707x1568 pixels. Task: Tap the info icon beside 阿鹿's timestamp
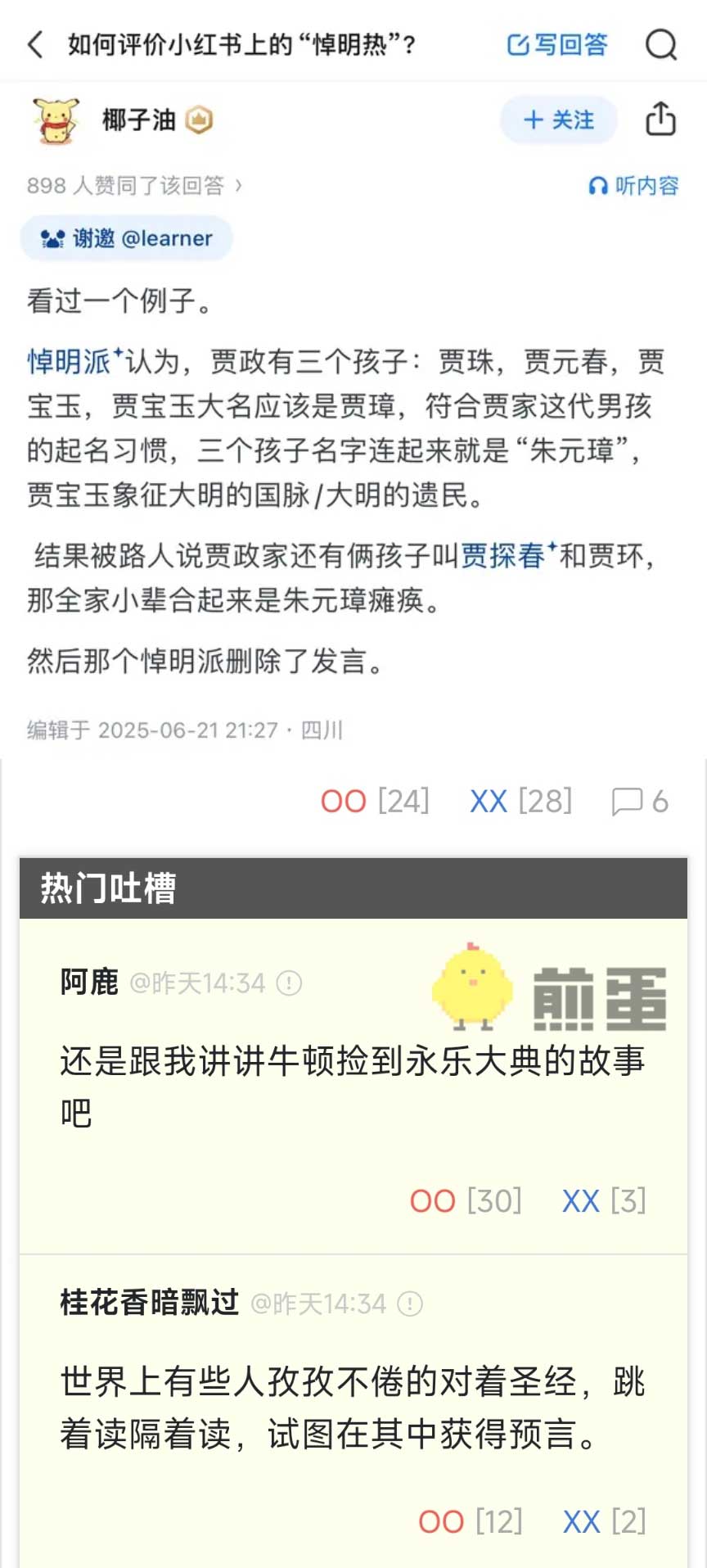pos(289,983)
